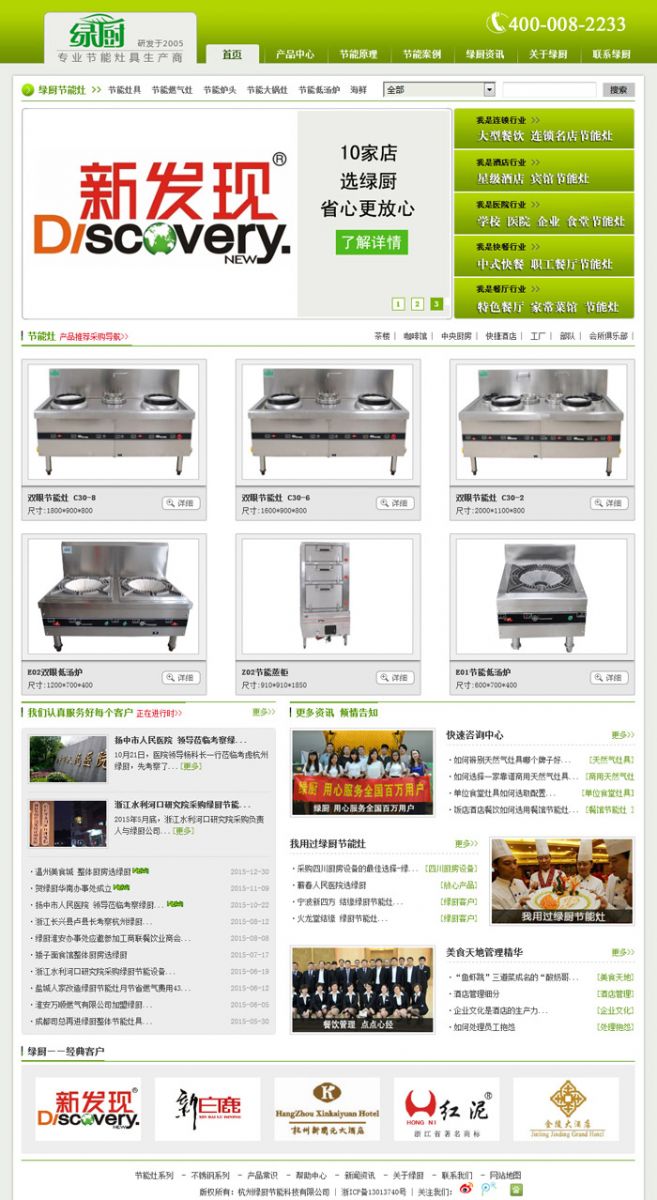Read the 扬中市人民医院 news article
The height and width of the screenshot is (1200, 657).
180,741
